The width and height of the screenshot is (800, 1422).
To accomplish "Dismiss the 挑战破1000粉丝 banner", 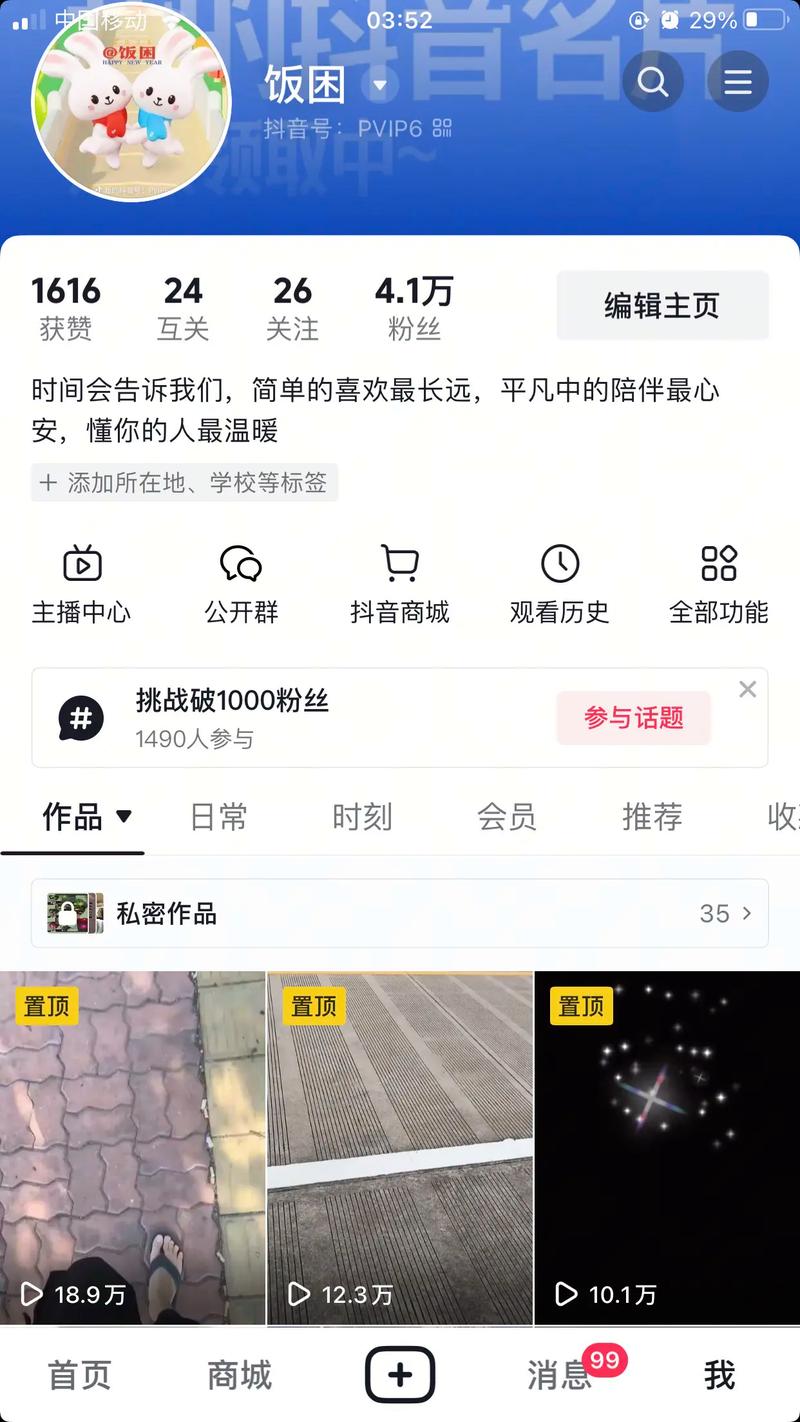I will (747, 688).
